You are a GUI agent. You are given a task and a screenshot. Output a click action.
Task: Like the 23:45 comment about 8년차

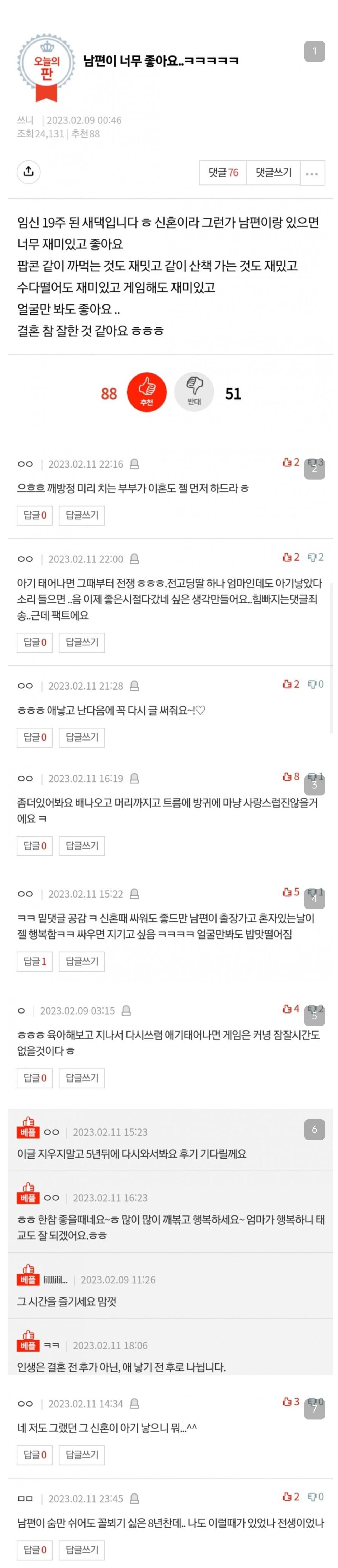(290, 1496)
